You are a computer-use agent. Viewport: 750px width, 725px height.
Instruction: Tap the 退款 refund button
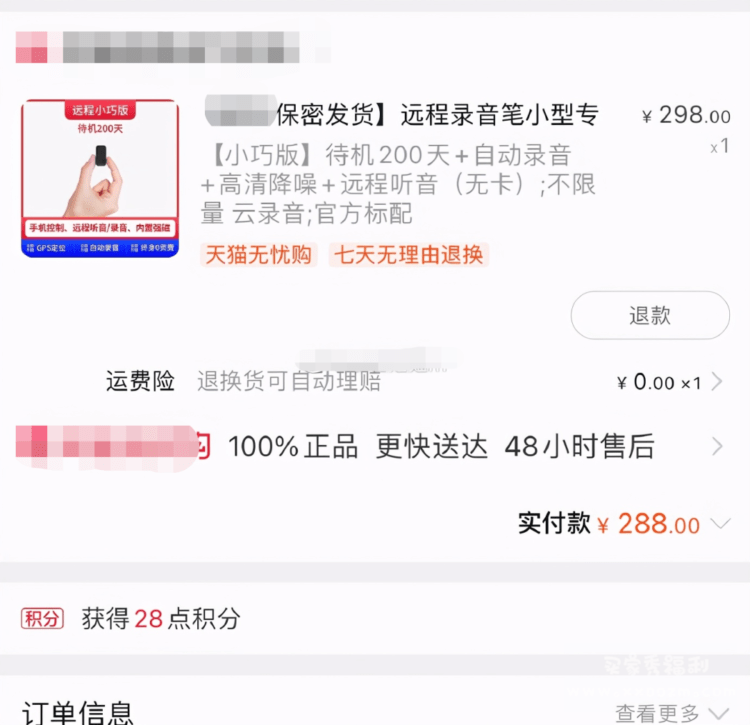tap(650, 316)
